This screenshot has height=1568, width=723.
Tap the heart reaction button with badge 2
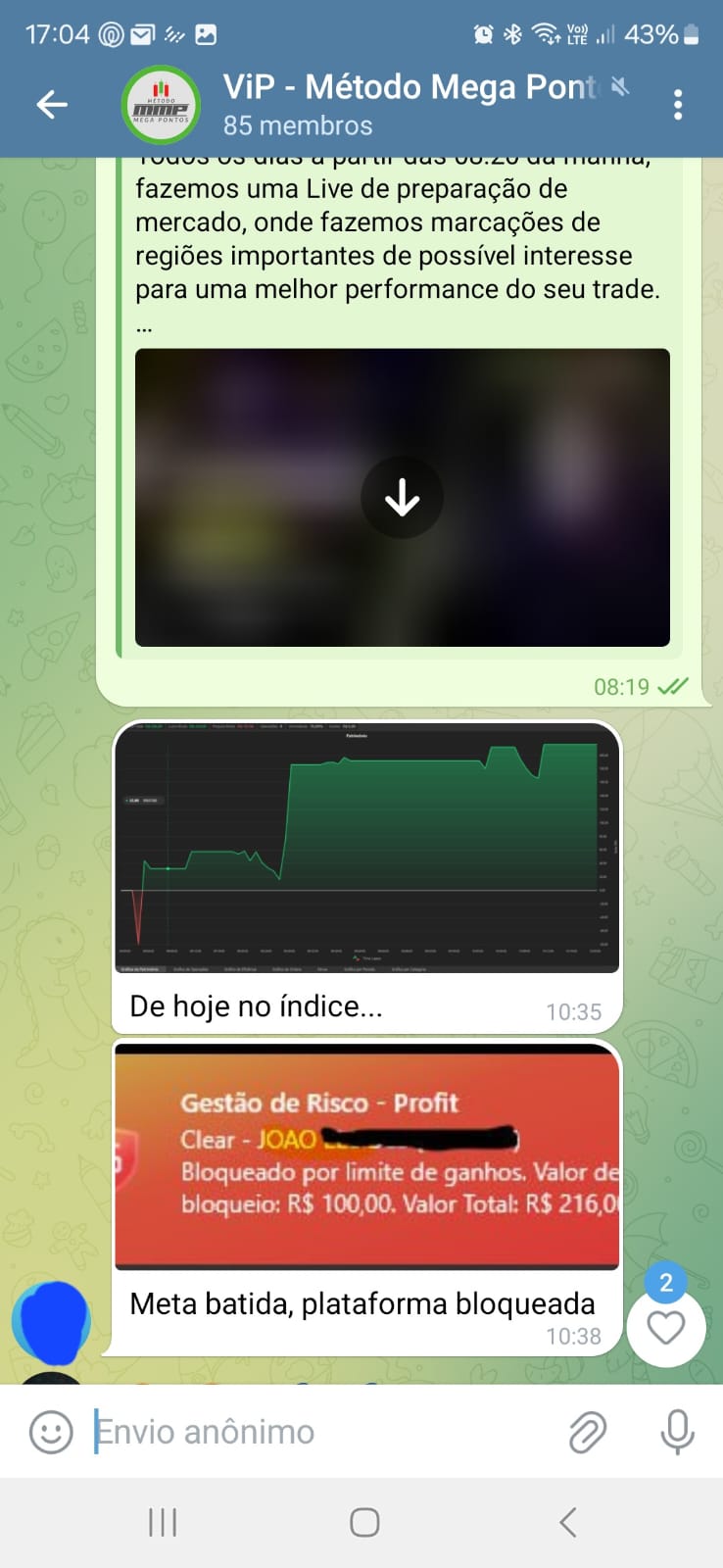click(x=666, y=1327)
